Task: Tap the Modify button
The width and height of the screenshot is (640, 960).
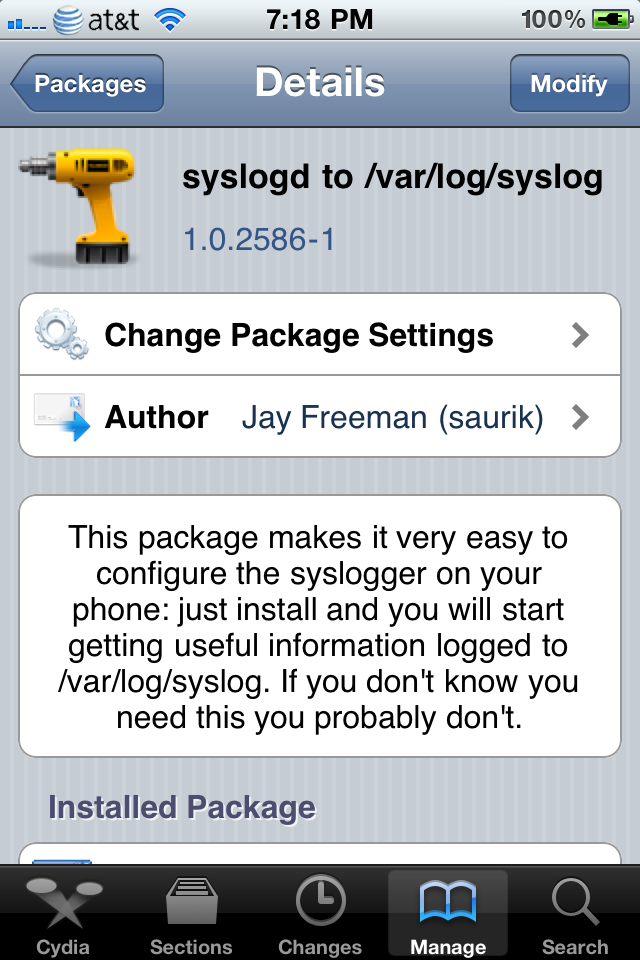Action: point(568,84)
